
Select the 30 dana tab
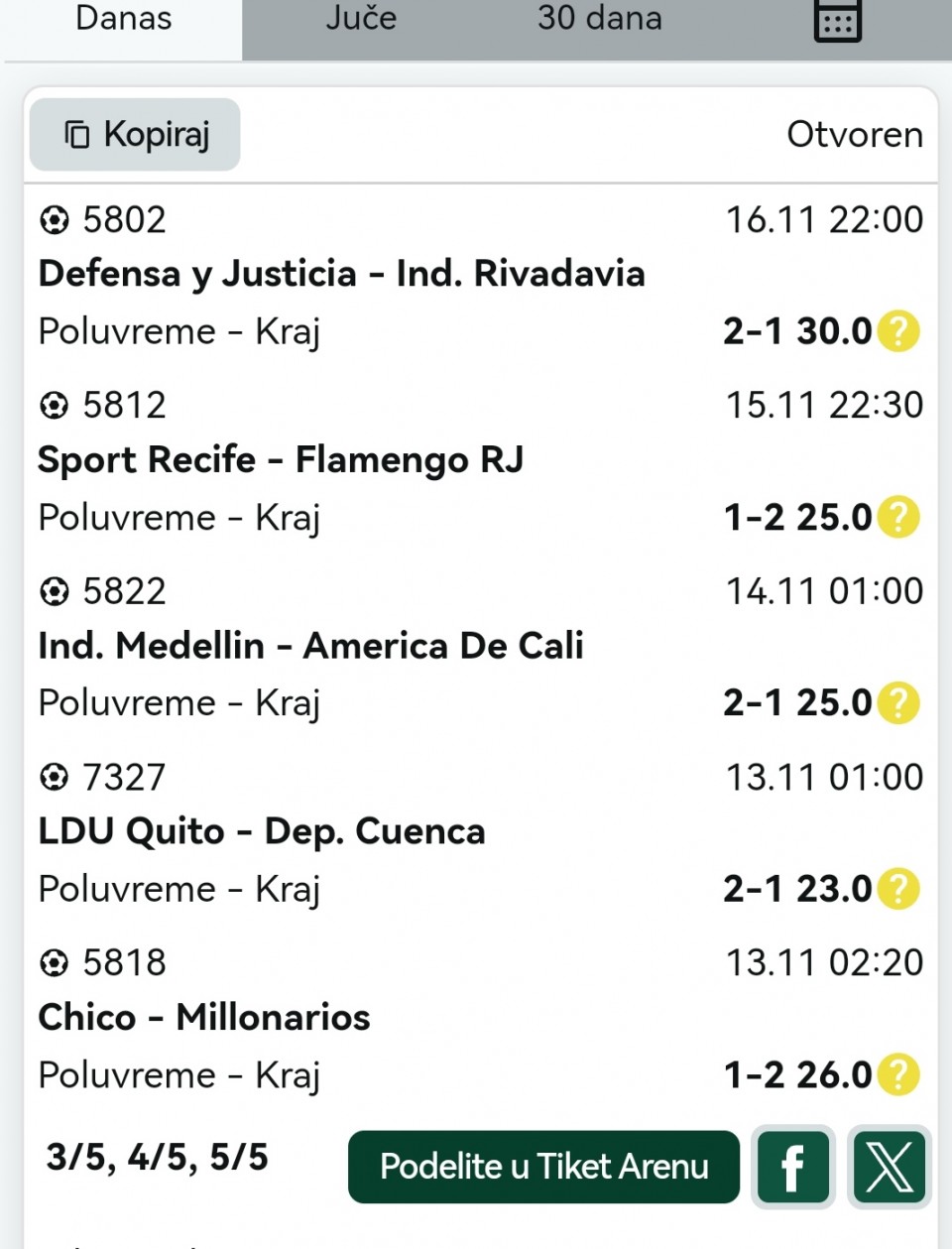point(599,20)
